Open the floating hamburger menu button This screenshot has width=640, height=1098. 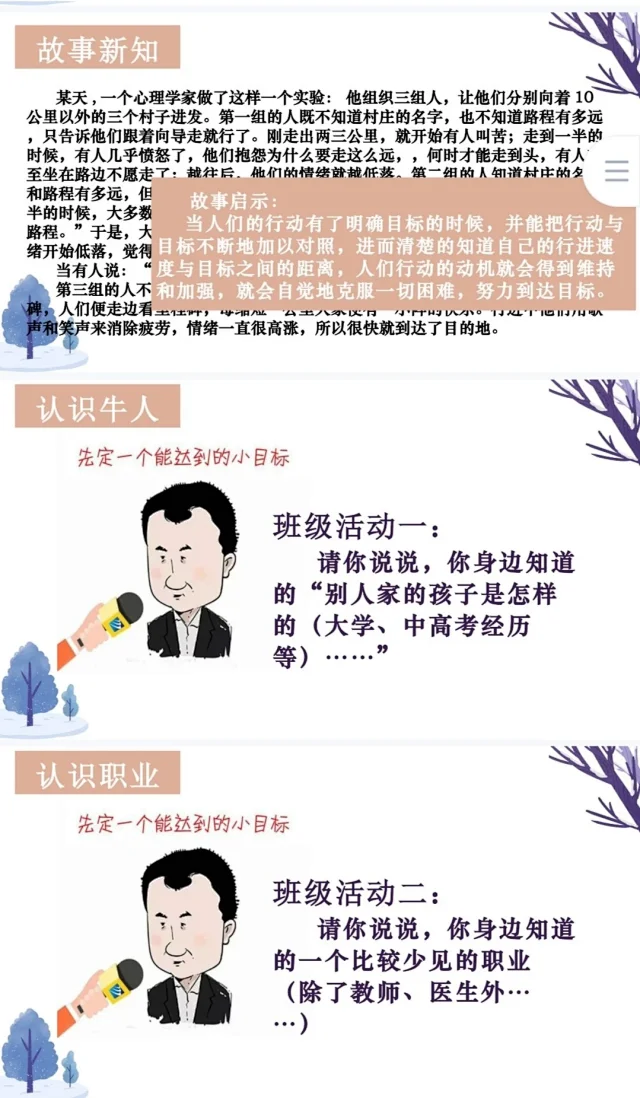[x=616, y=171]
